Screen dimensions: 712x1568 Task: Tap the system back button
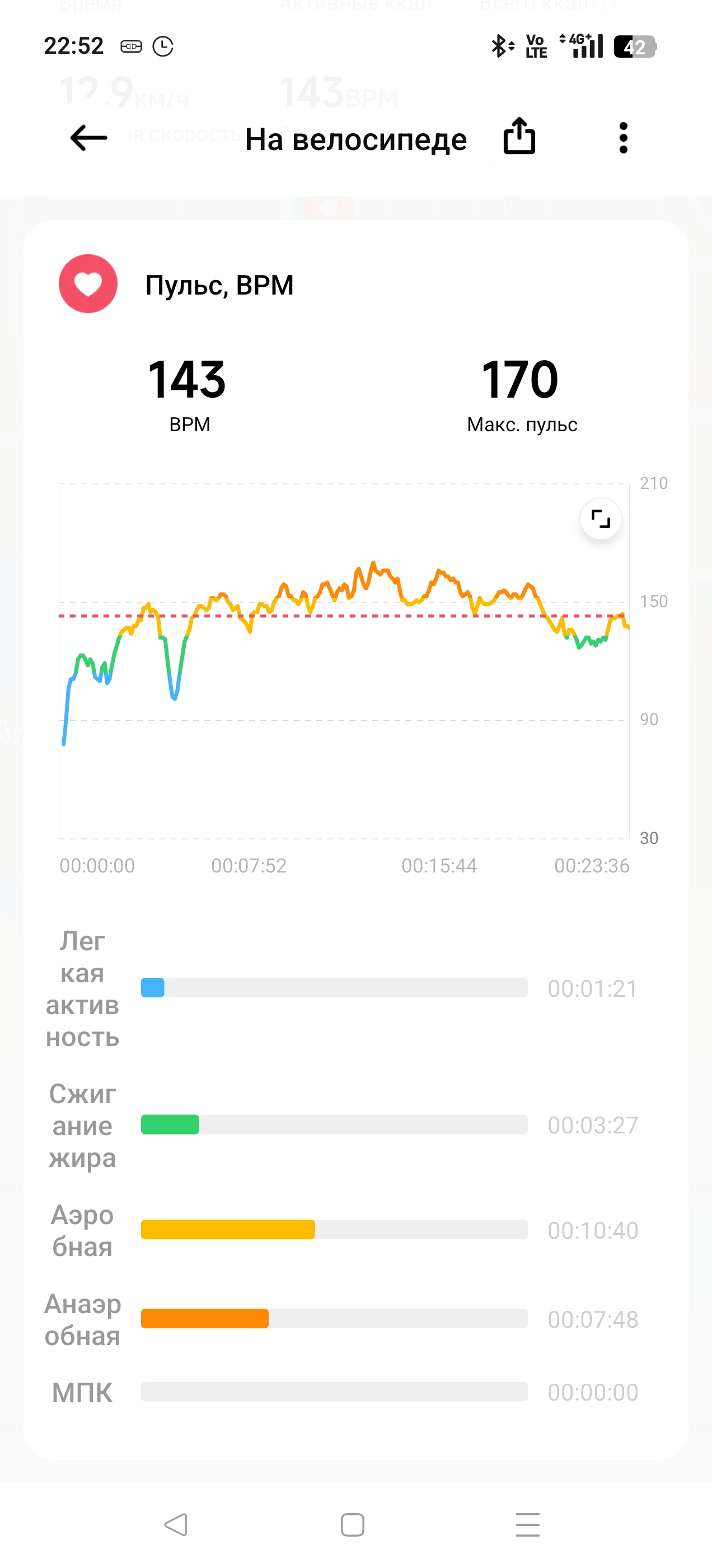[x=176, y=1525]
